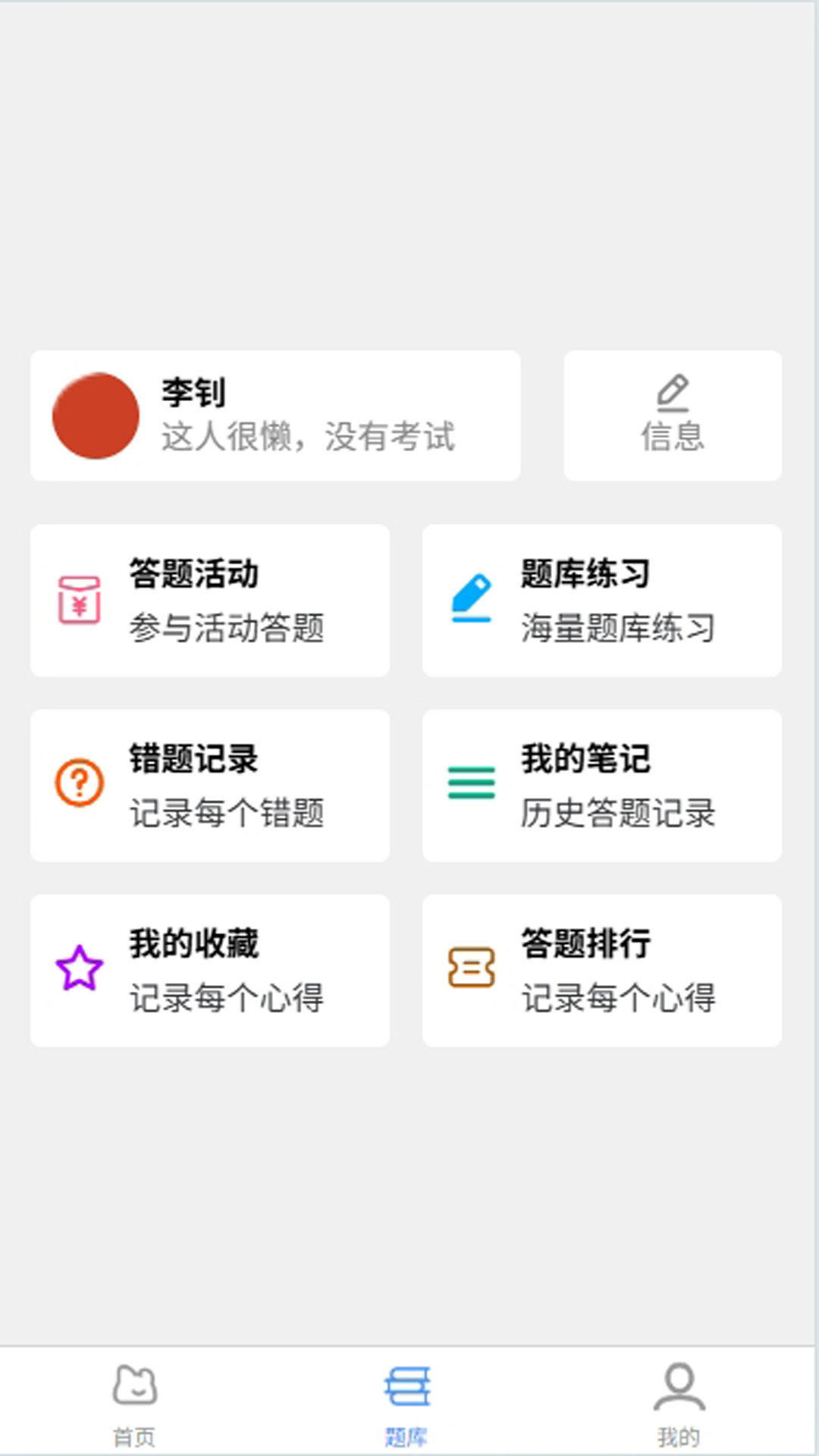This screenshot has width=819, height=1456.
Task: Open 李钊's profile card
Action: click(x=275, y=416)
